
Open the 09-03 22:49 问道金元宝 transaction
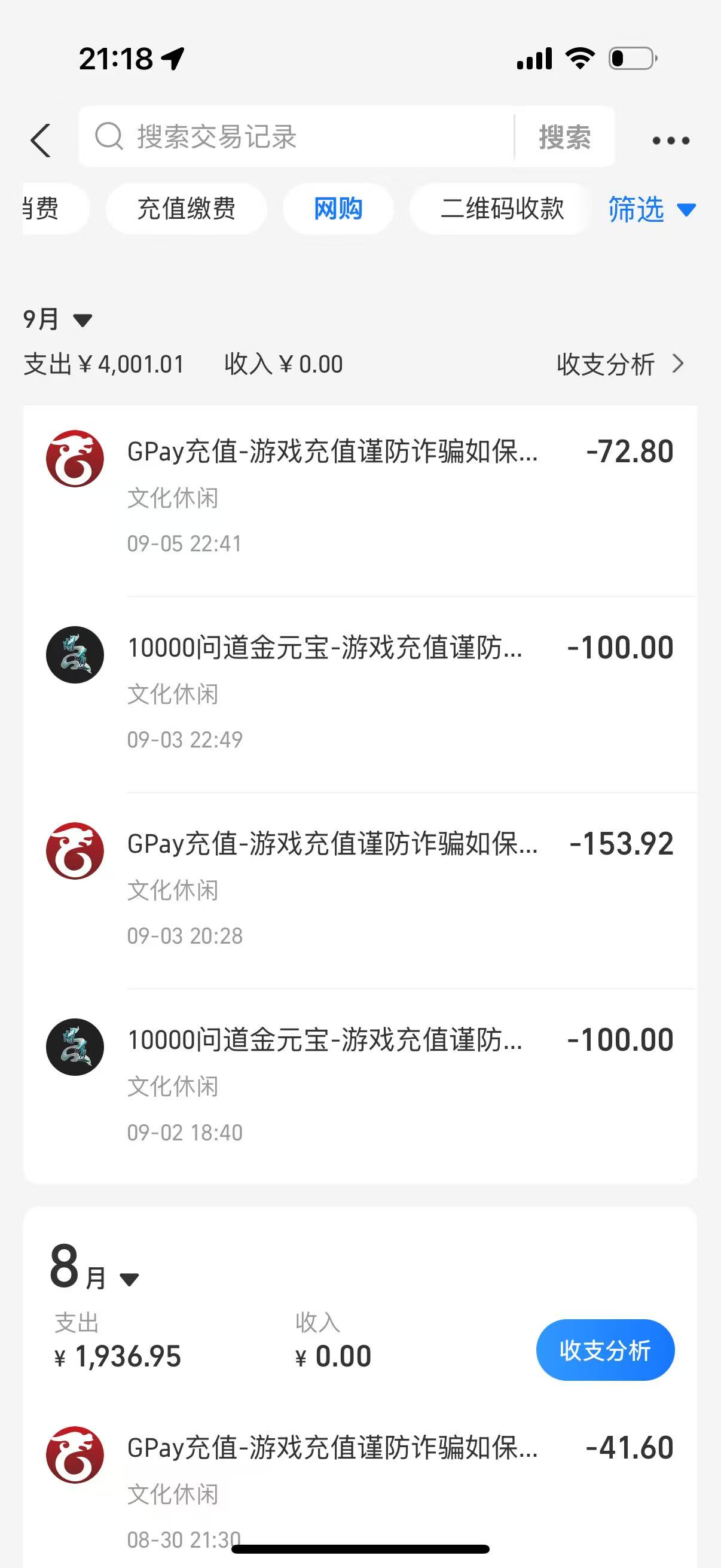(360, 693)
